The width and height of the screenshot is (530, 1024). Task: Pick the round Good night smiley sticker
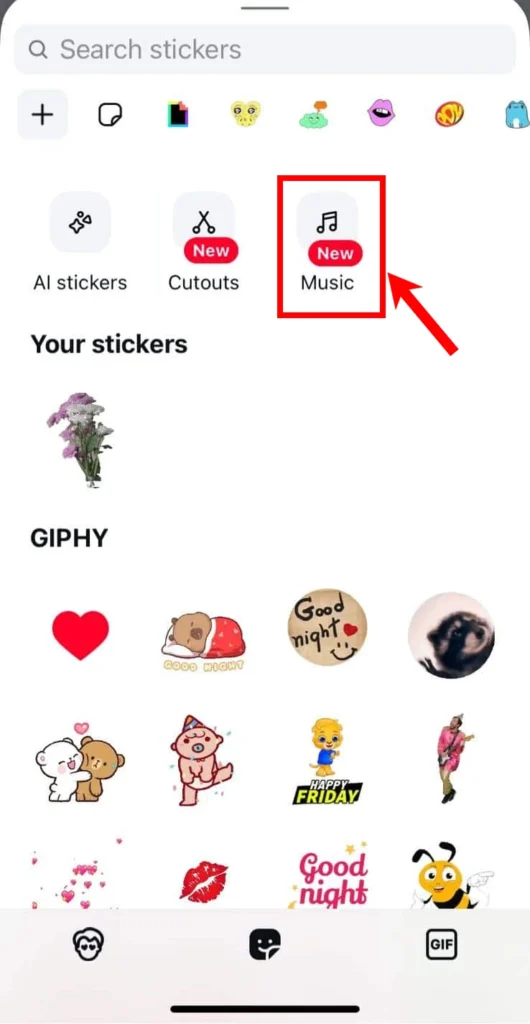(327, 628)
